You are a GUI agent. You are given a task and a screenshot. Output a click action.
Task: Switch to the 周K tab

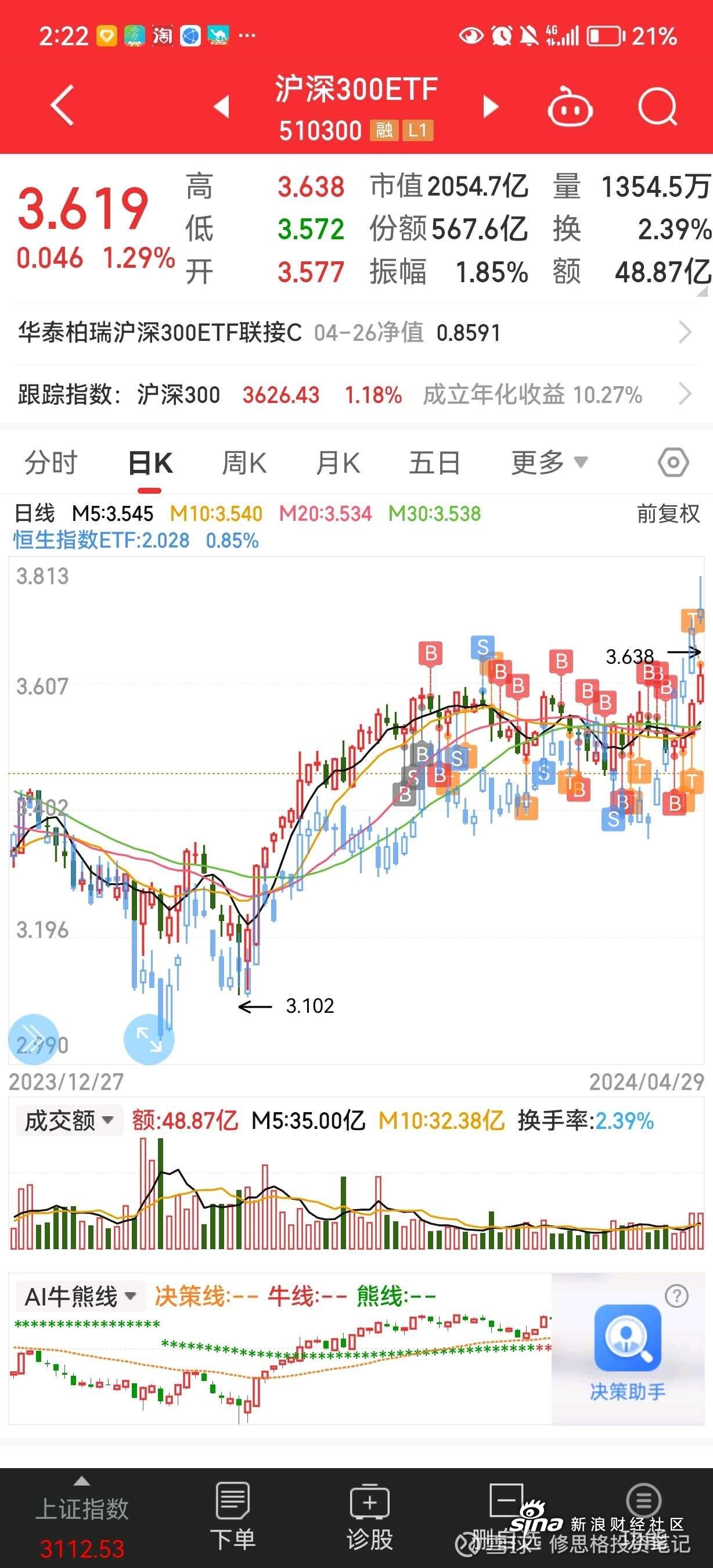pos(244,463)
